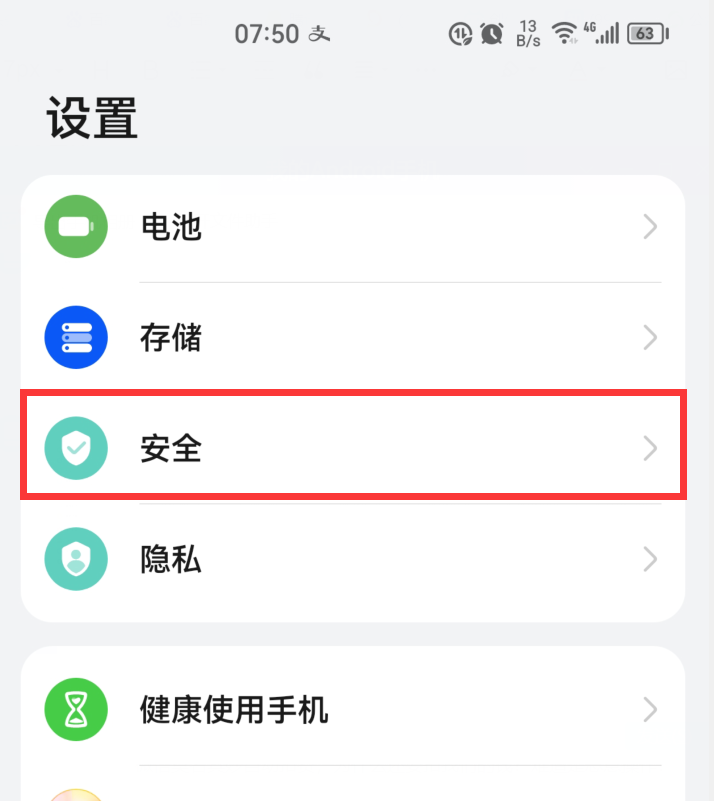Viewport: 714px width, 801px height.
Task: Open 隐私 privacy settings
Action: pyautogui.click(x=352, y=559)
